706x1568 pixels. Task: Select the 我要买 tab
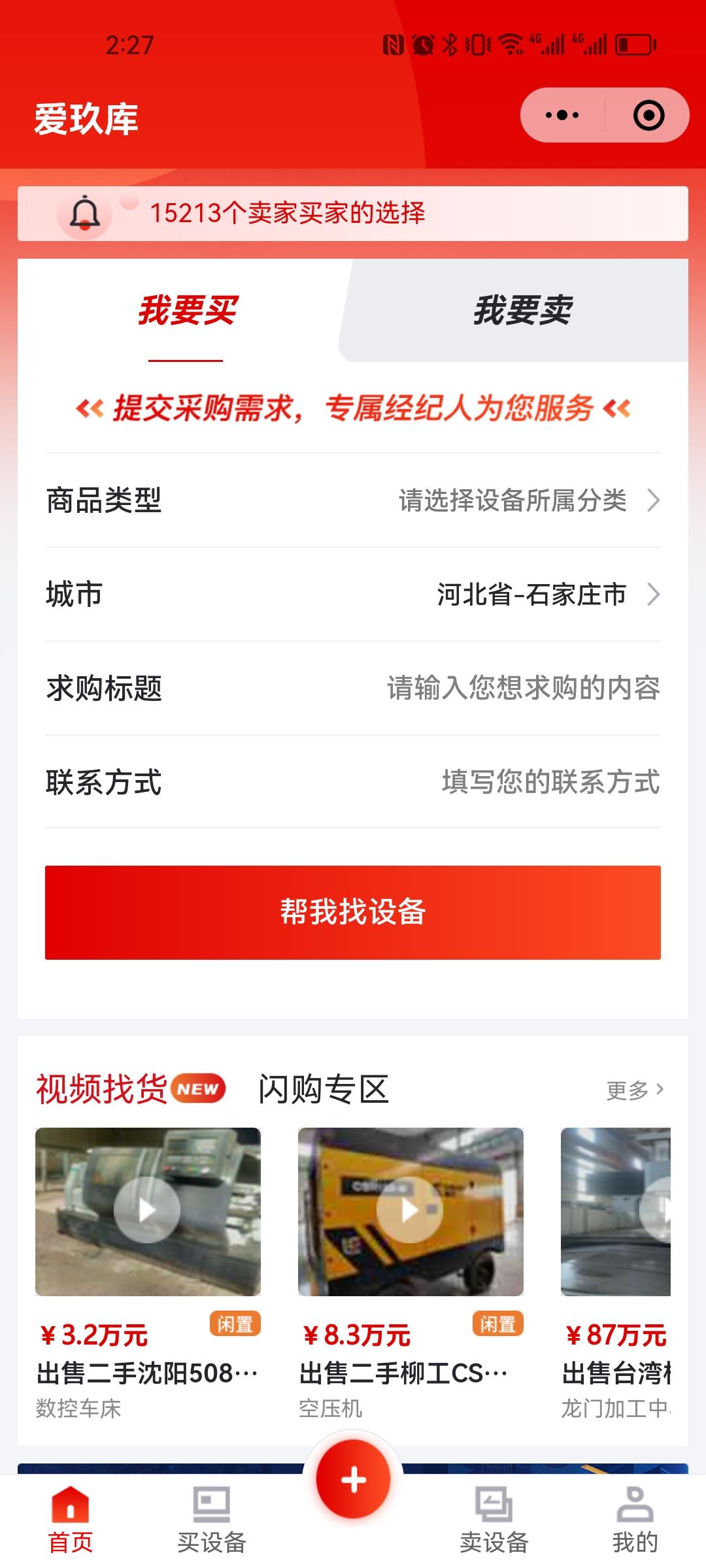[x=186, y=310]
